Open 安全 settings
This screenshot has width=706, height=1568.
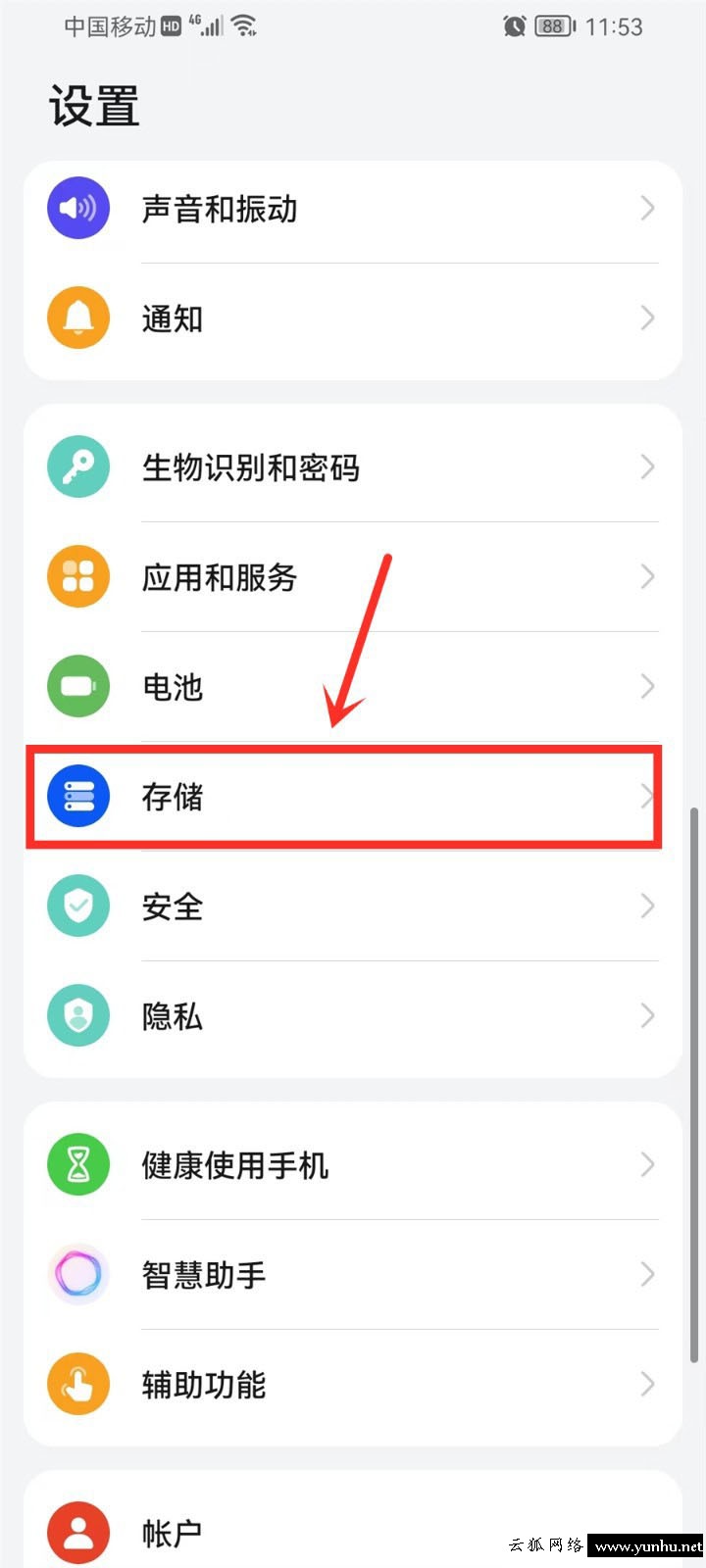tap(352, 906)
